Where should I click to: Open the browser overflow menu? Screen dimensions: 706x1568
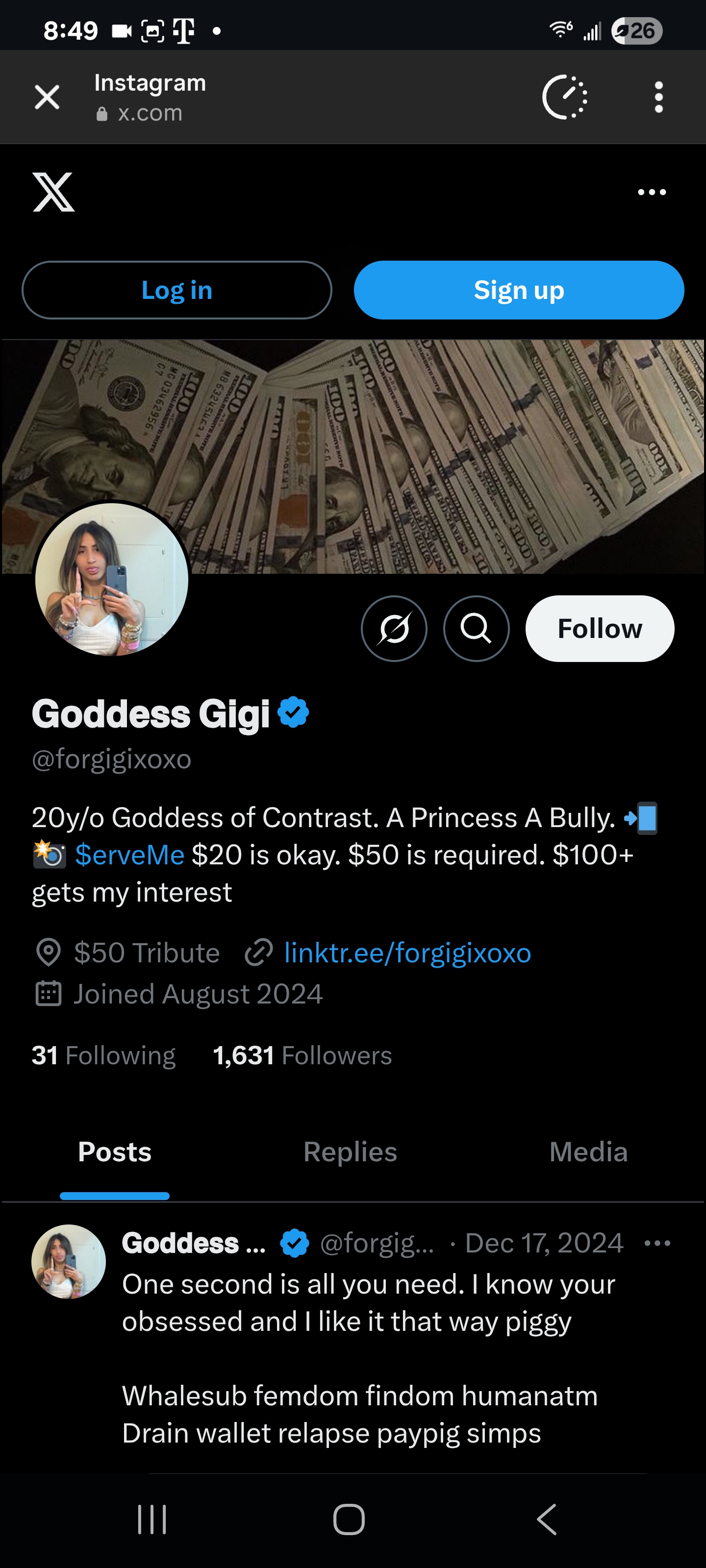658,98
